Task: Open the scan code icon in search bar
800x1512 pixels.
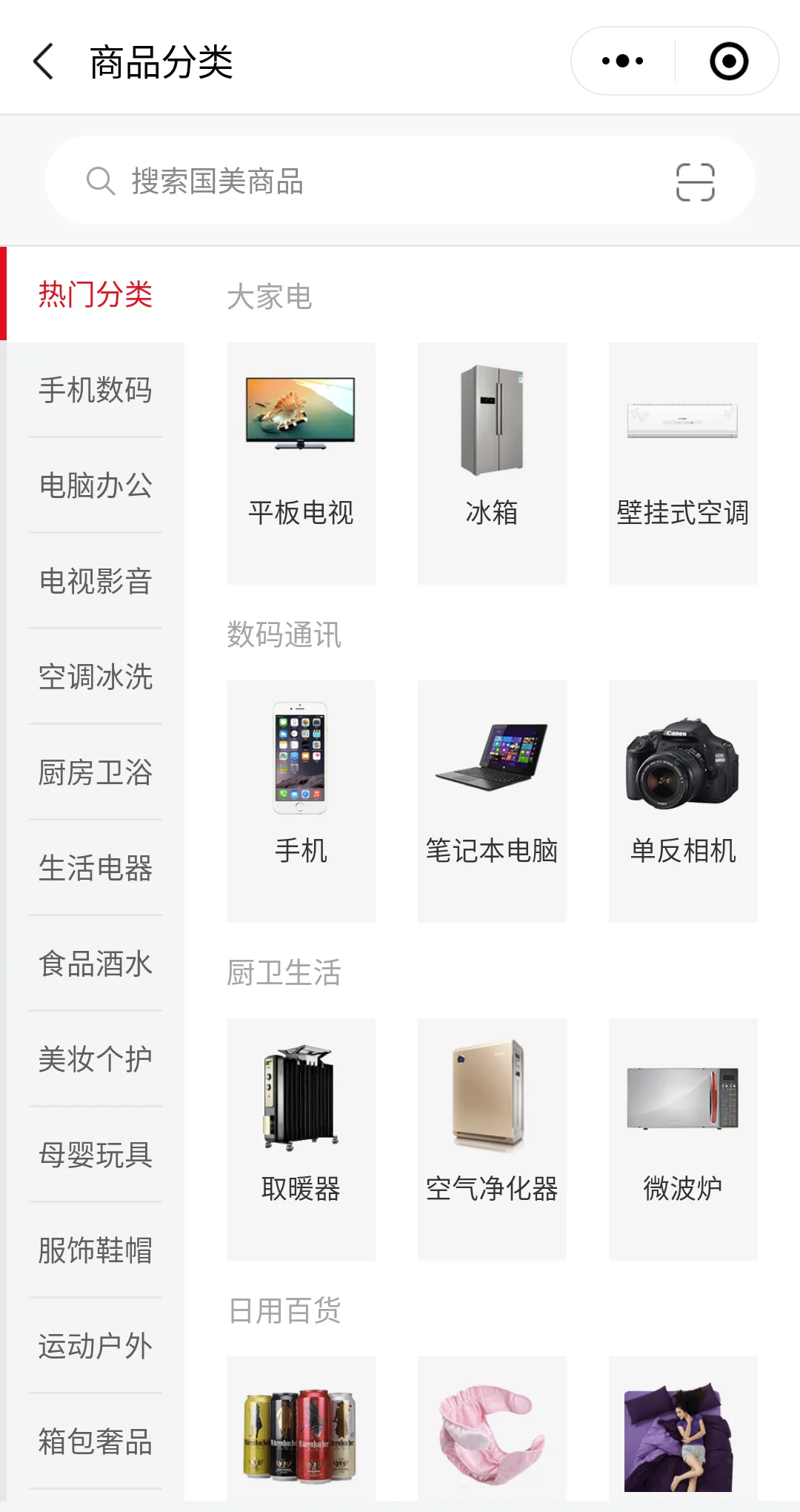Action: tap(695, 182)
